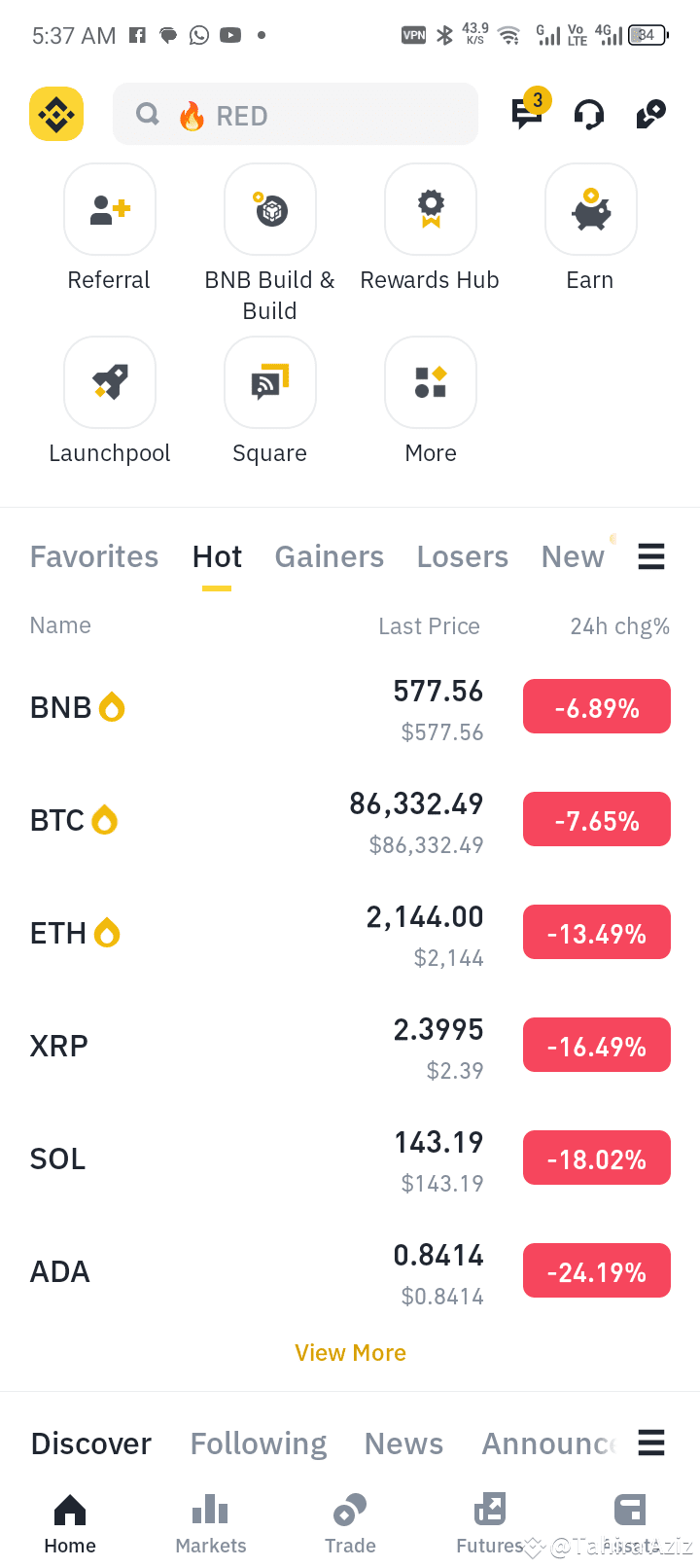Viewport: 700px width, 1568px height.
Task: Select the BNB Build & Build icon
Action: click(269, 209)
